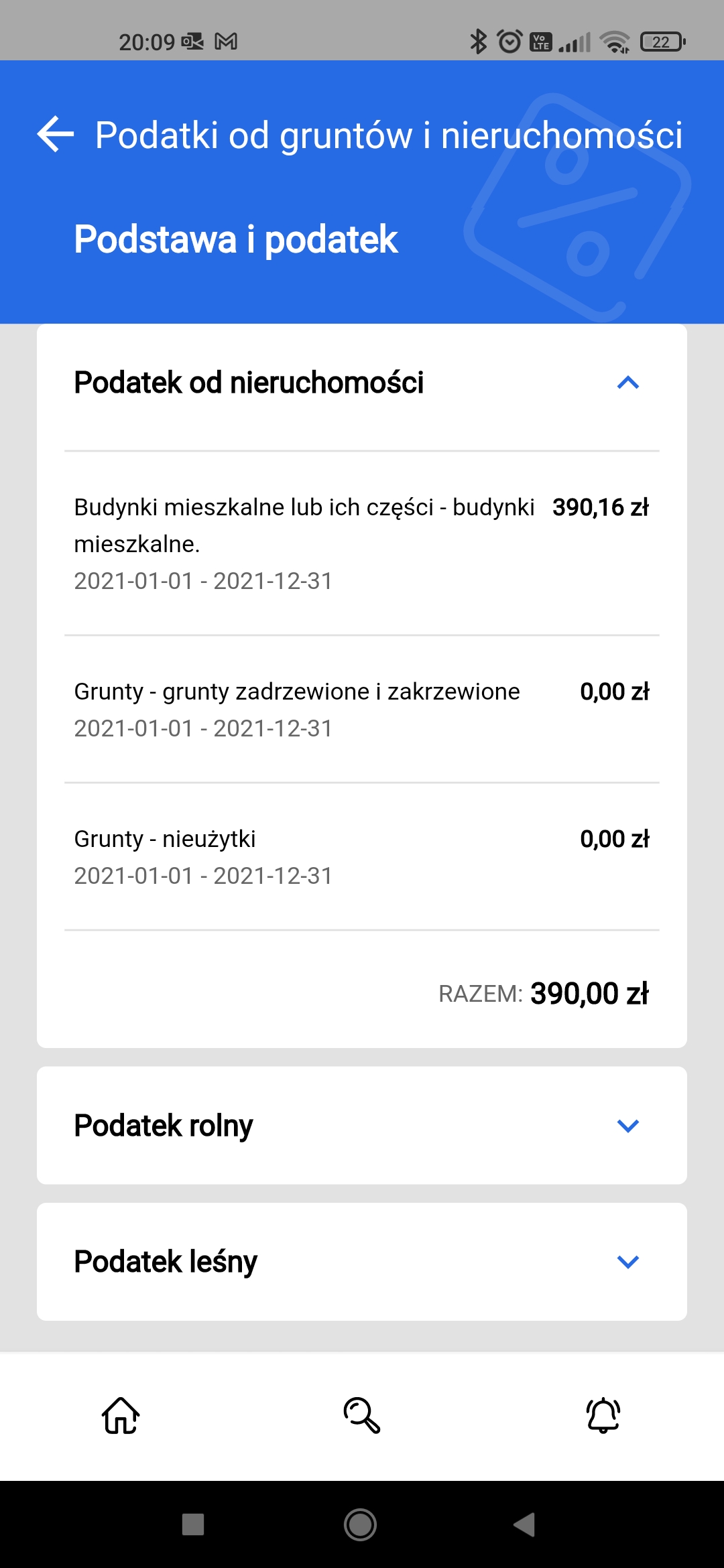The height and width of the screenshot is (1568, 724).
Task: Tap the system back button
Action: coord(524,1524)
